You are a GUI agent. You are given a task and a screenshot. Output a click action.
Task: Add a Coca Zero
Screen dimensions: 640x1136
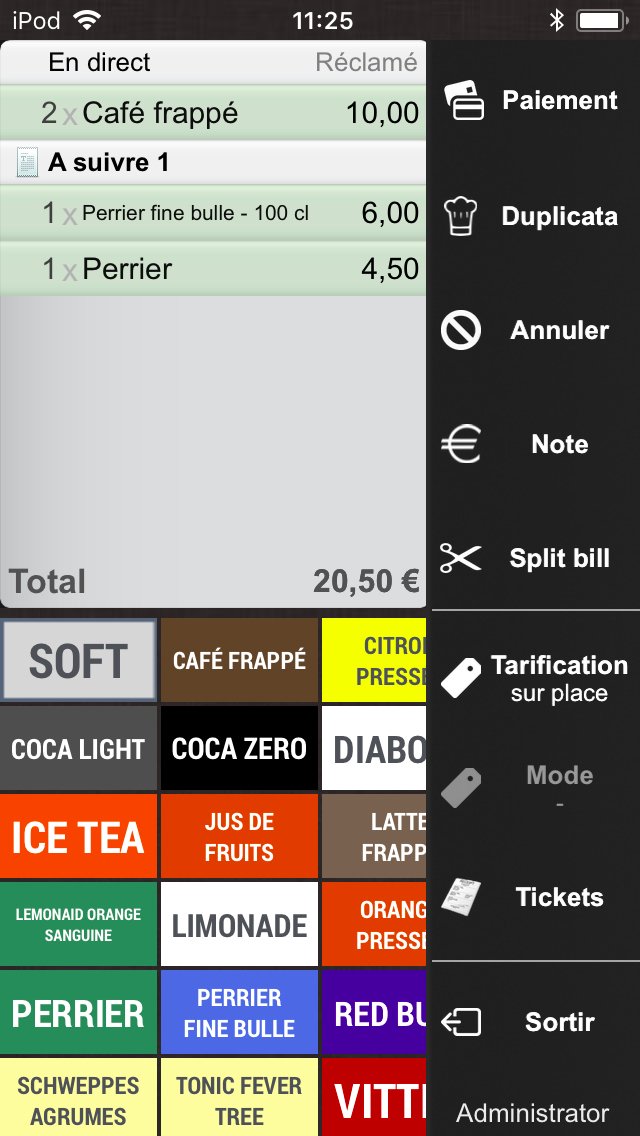point(239,748)
